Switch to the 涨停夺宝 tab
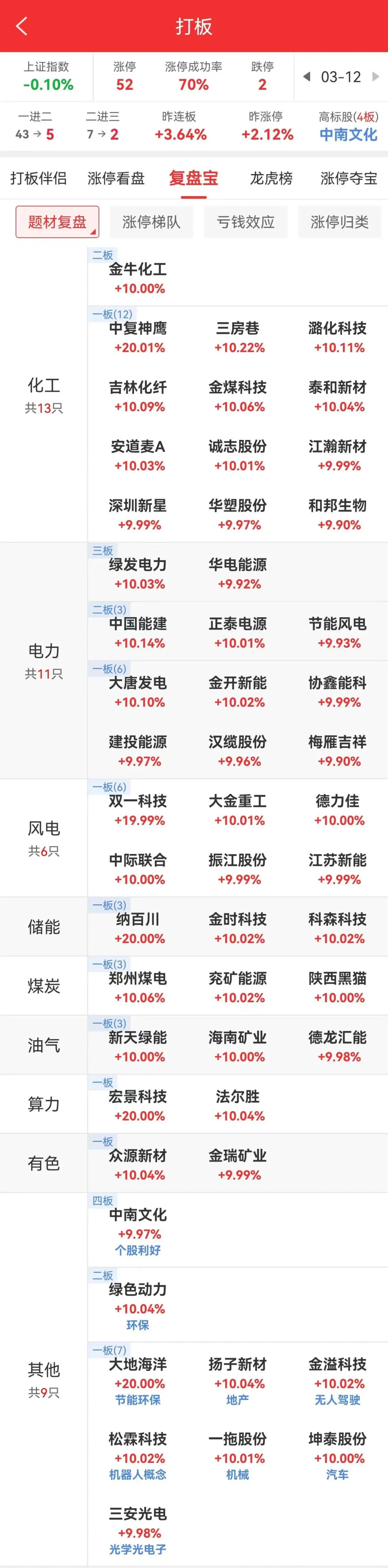 point(348,178)
